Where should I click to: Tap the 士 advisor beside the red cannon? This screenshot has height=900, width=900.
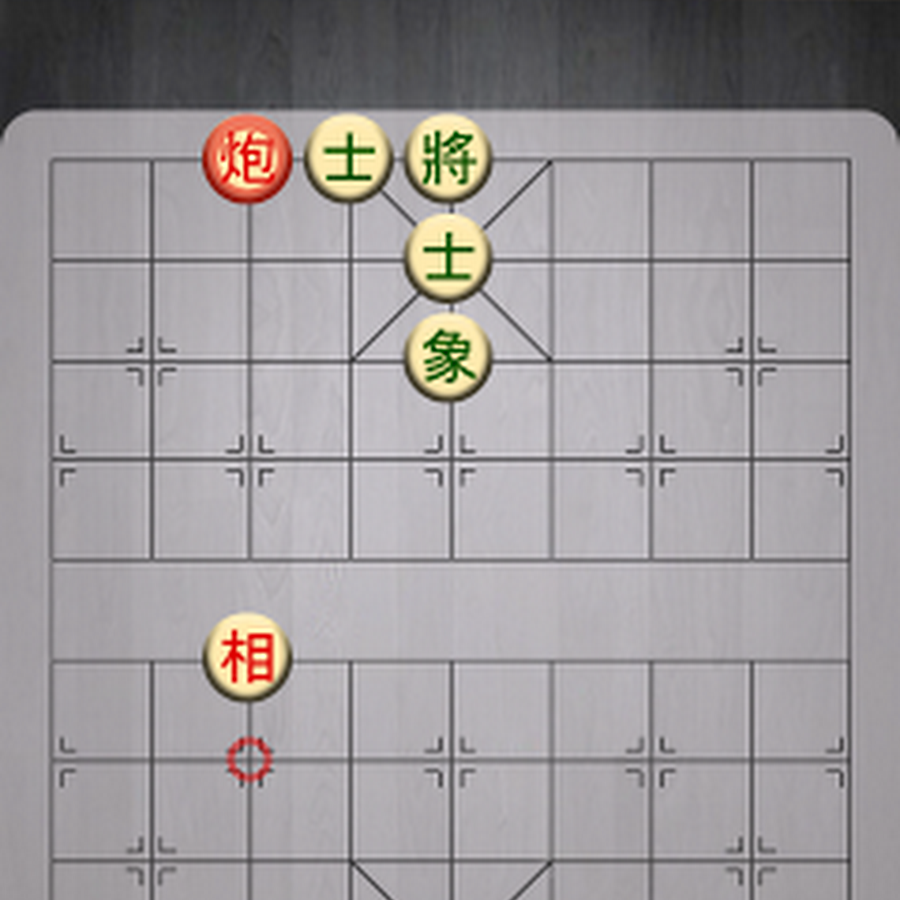pos(348,158)
